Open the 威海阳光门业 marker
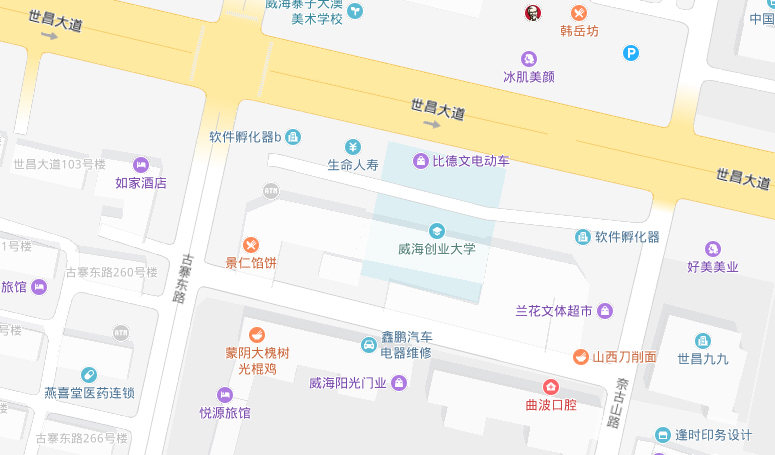 pyautogui.click(x=399, y=382)
